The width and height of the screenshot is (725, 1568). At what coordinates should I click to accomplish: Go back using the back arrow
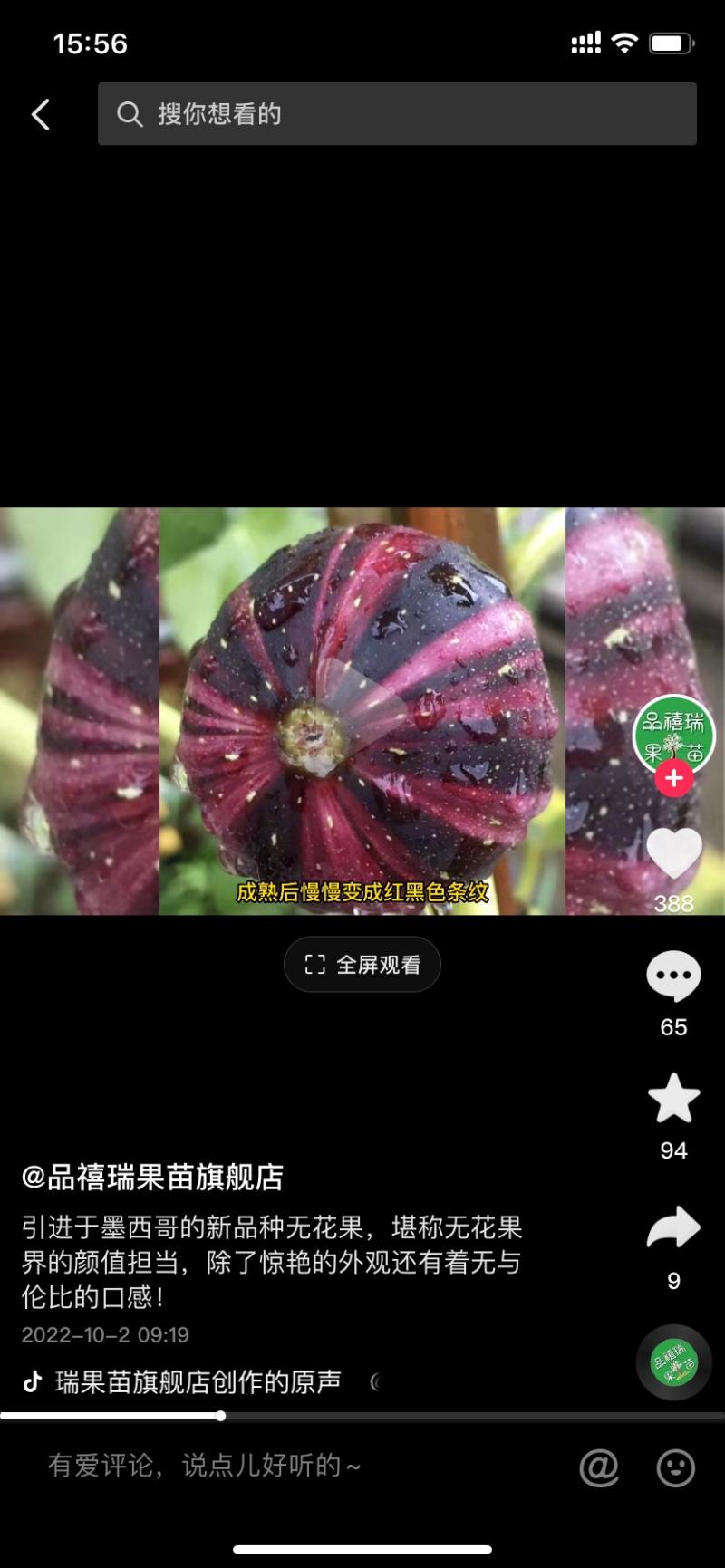pyautogui.click(x=41, y=114)
